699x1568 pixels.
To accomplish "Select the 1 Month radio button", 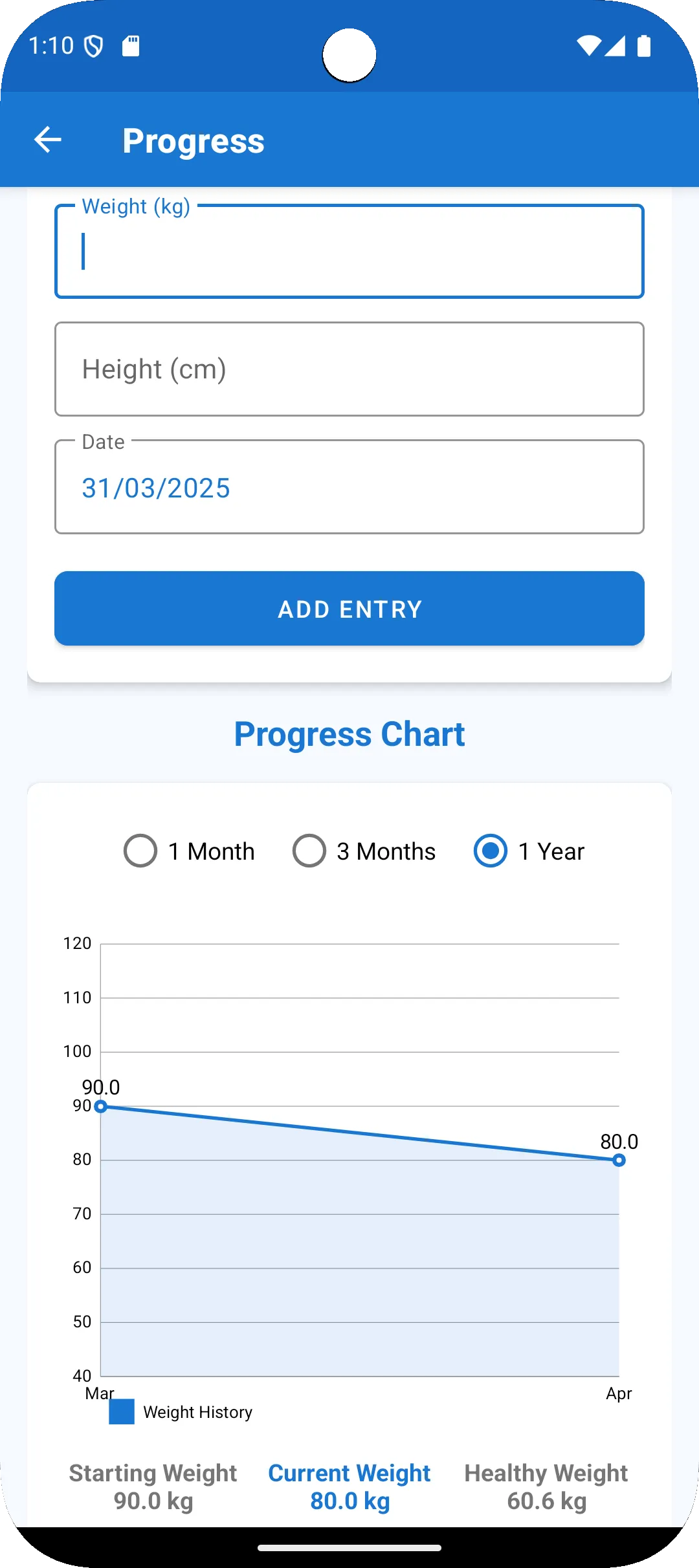I will click(x=140, y=851).
